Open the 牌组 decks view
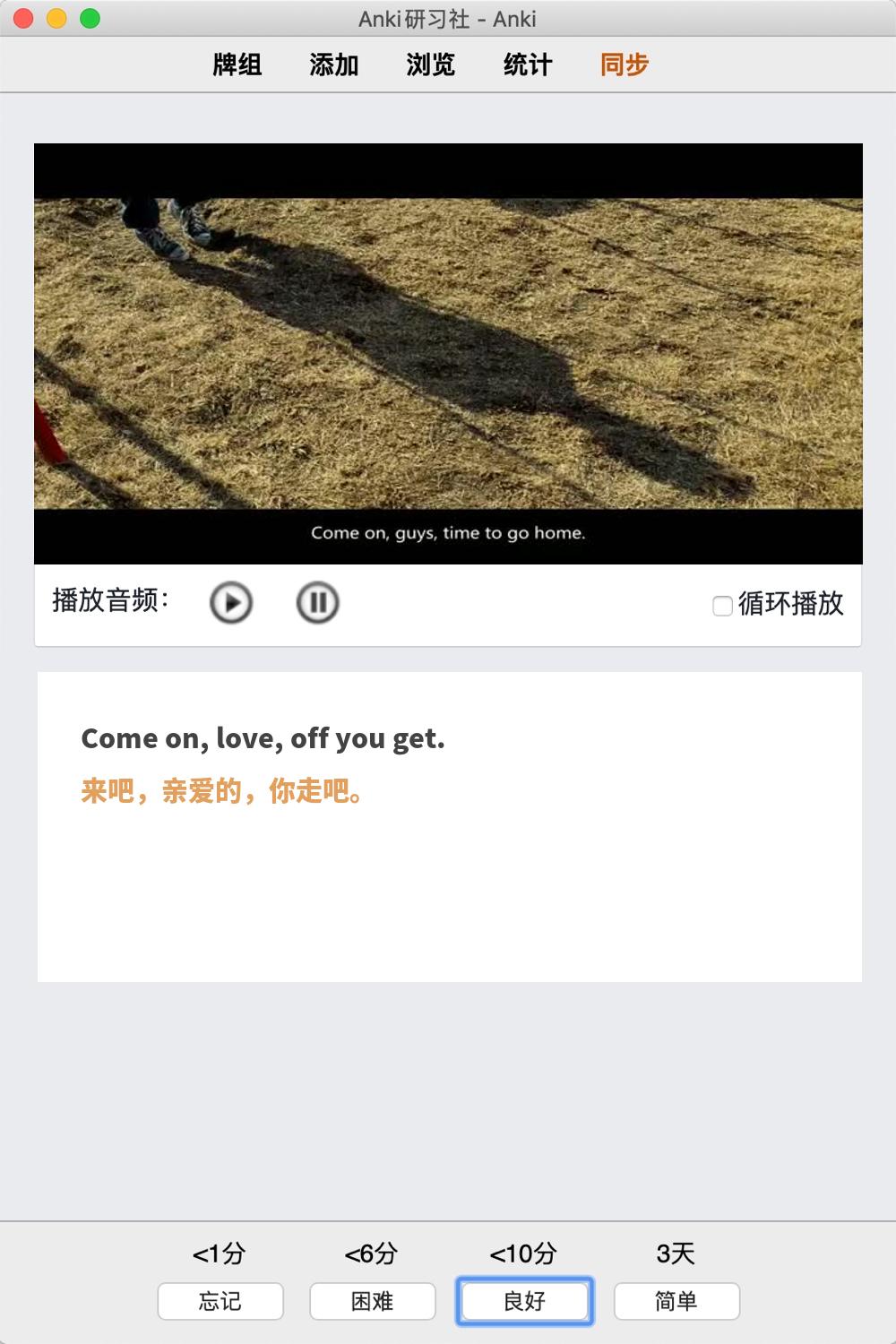The width and height of the screenshot is (896, 1344). pos(237,65)
